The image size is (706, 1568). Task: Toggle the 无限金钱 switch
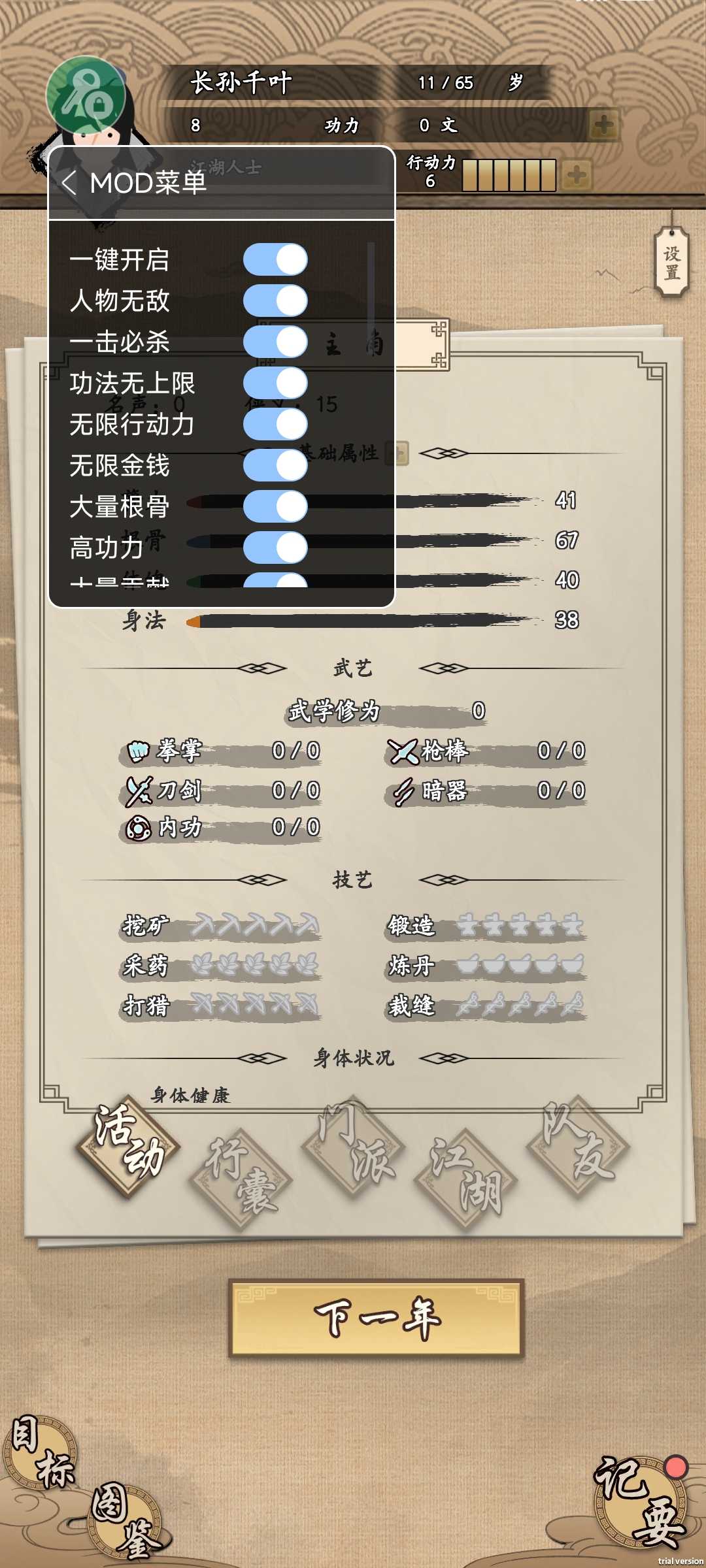coord(275,466)
